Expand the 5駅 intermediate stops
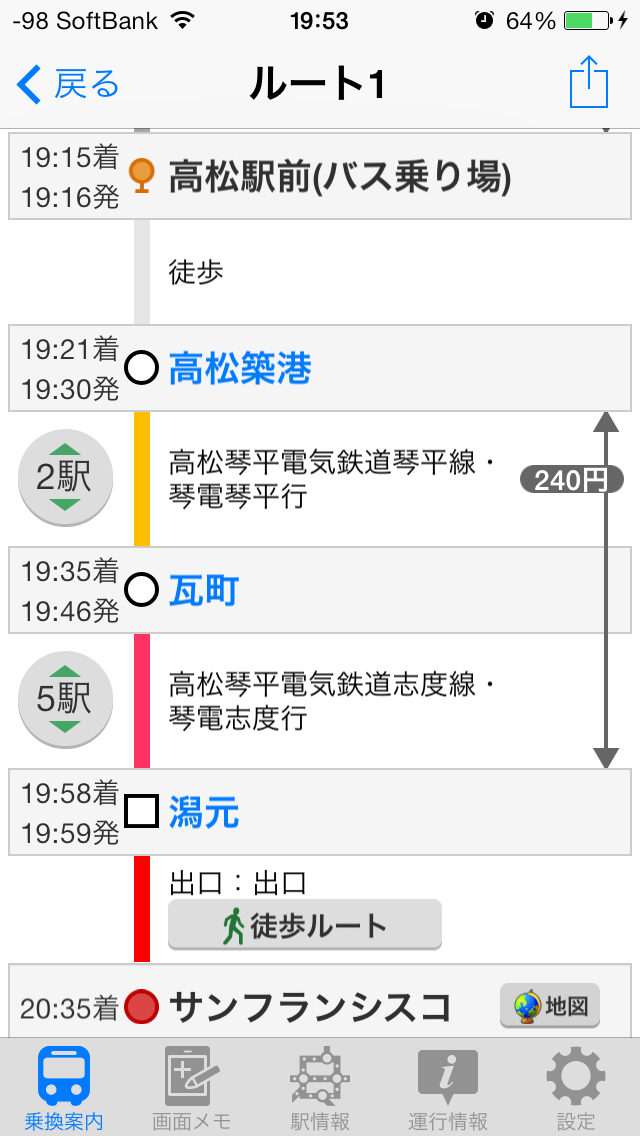Image resolution: width=640 pixels, height=1136 pixels. click(65, 700)
